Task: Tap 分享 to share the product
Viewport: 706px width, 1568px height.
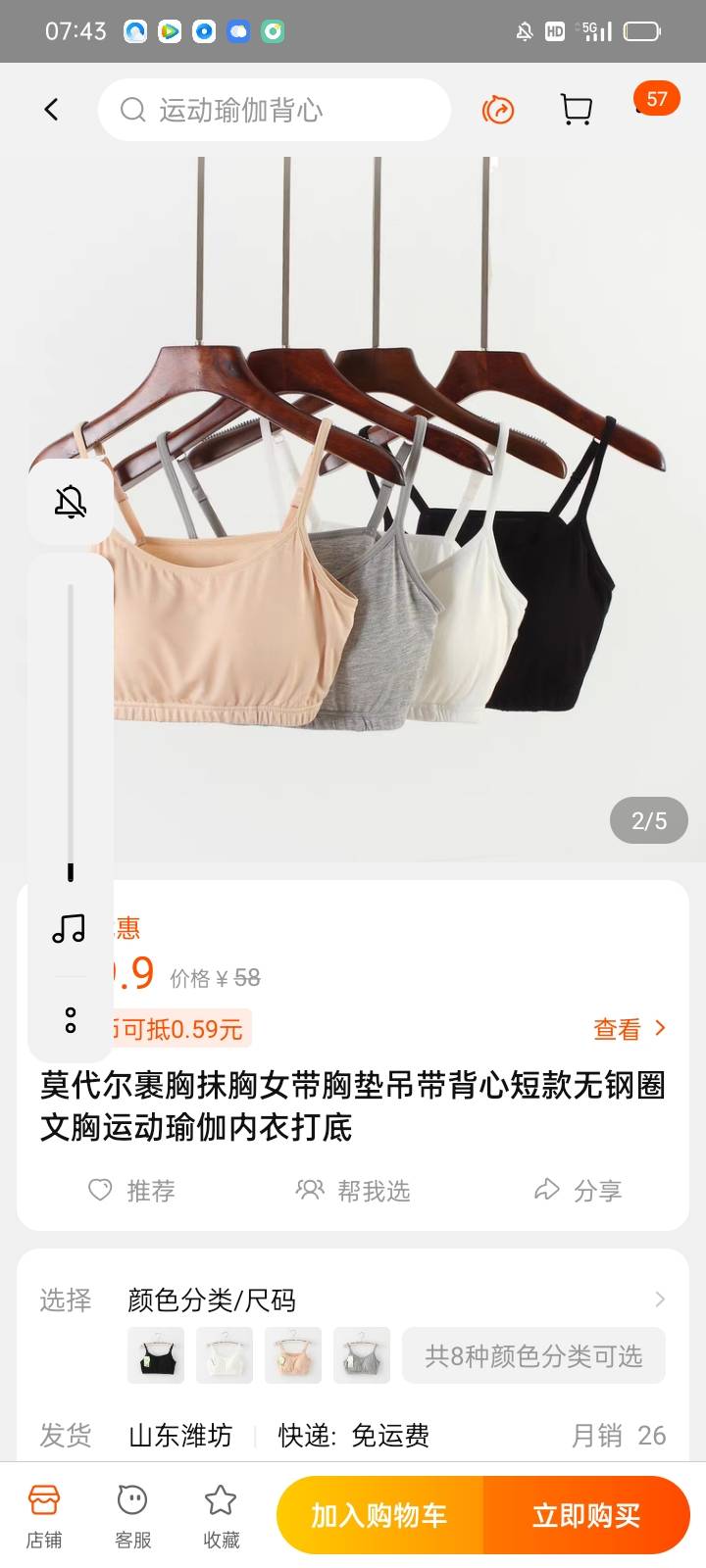Action: click(580, 1191)
